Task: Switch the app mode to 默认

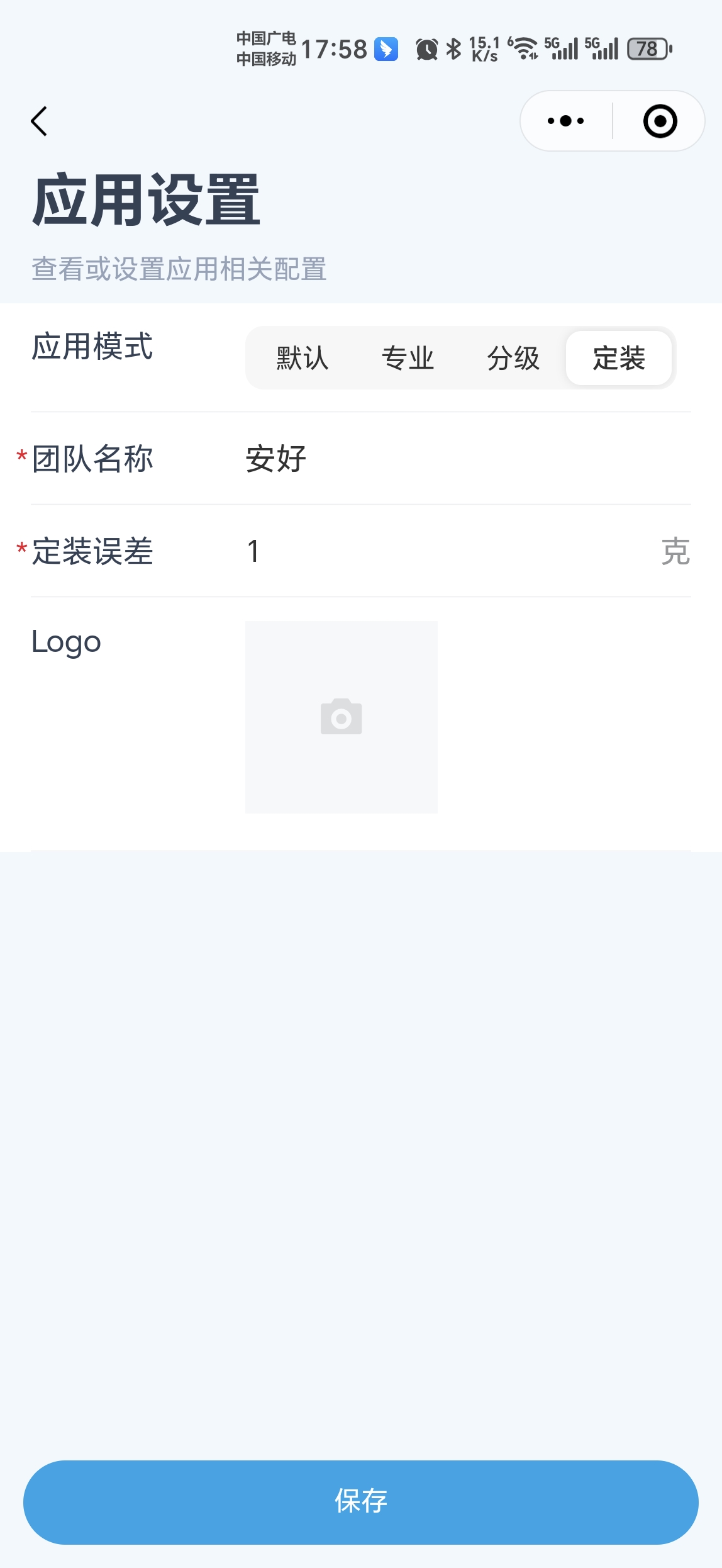Action: click(303, 358)
